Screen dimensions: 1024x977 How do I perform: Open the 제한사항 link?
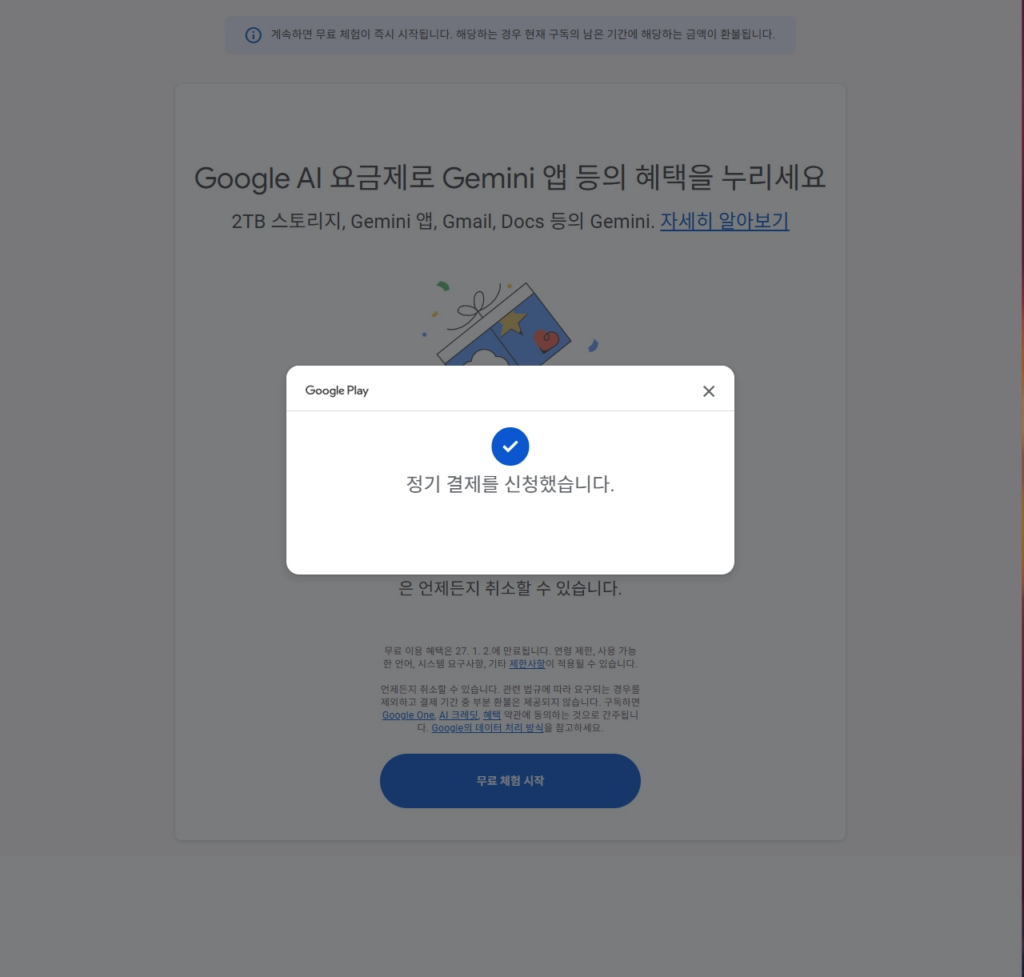(527, 664)
